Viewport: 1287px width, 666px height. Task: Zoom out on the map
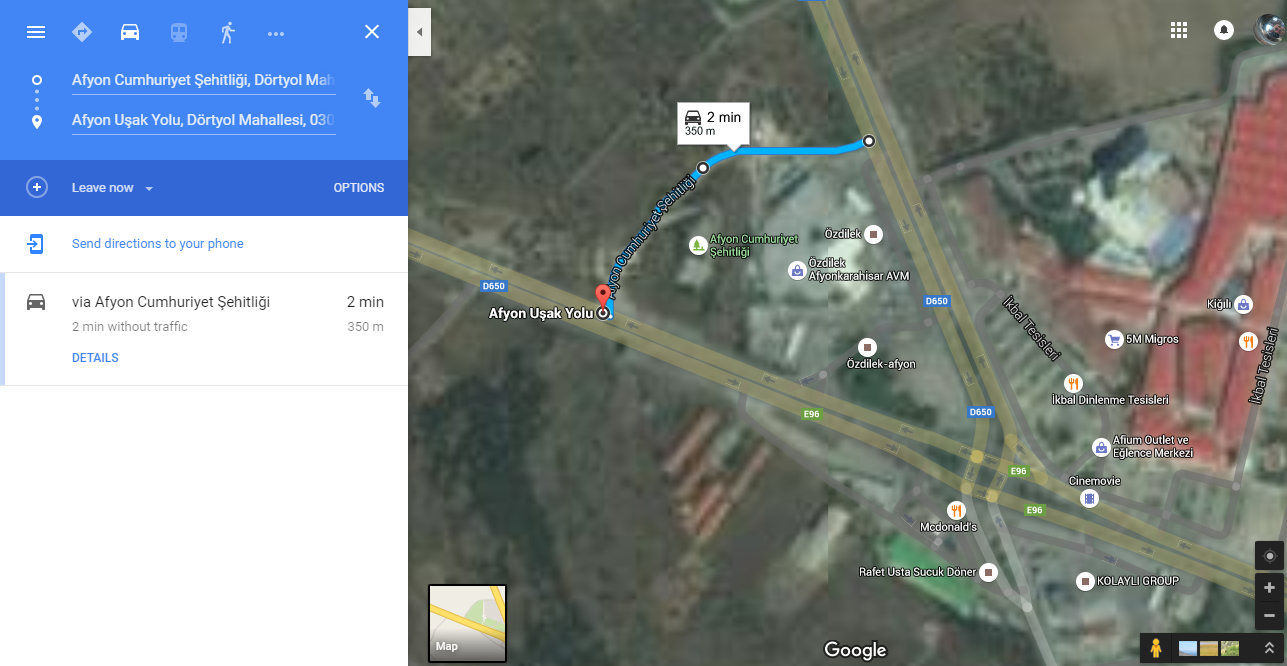click(1269, 615)
